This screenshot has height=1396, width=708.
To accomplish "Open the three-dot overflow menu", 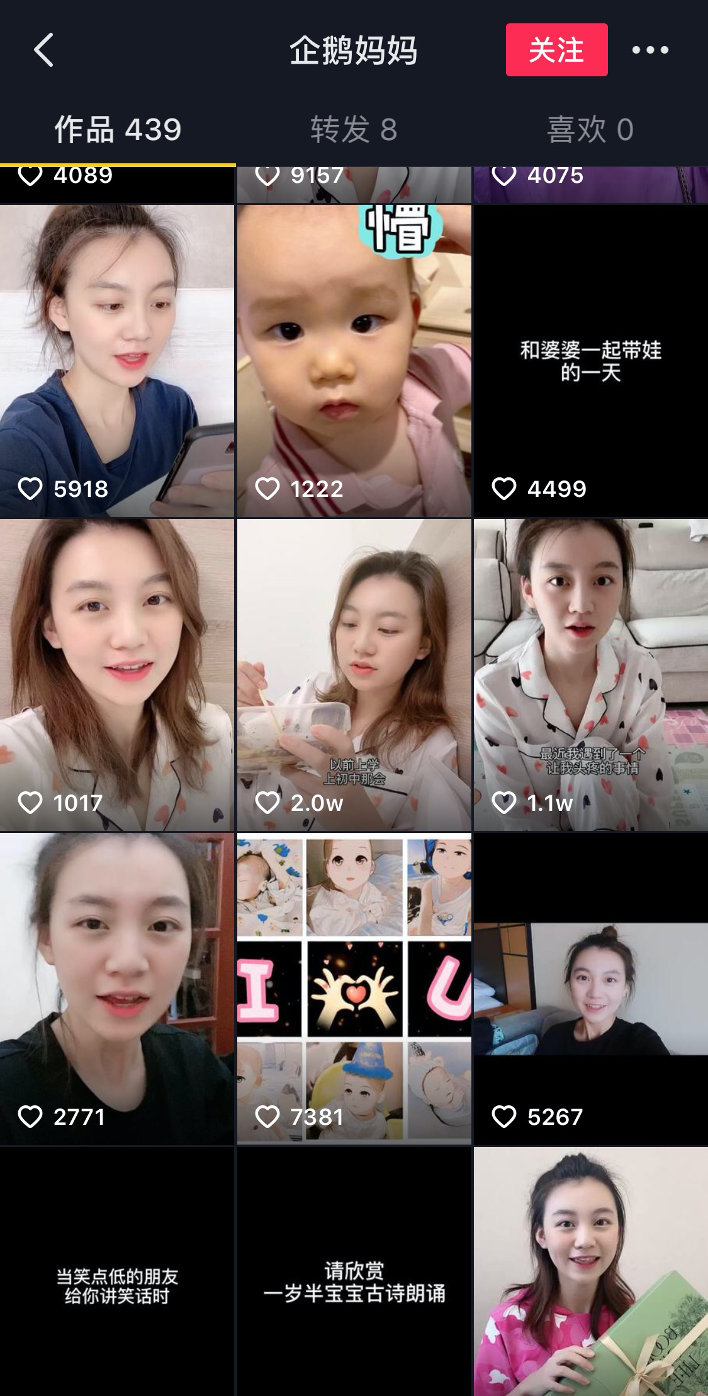I will [650, 50].
